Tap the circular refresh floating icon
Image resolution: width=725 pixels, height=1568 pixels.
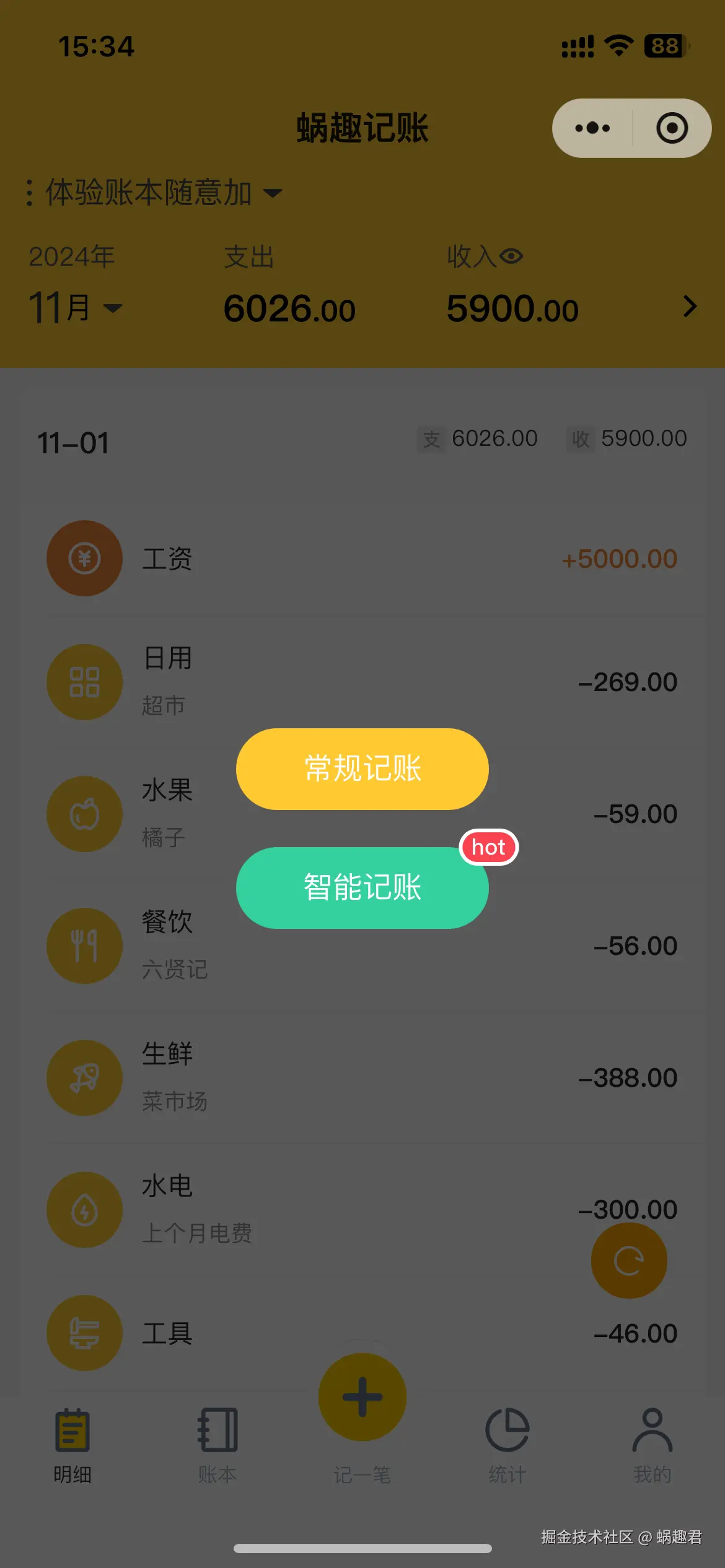(x=628, y=1261)
